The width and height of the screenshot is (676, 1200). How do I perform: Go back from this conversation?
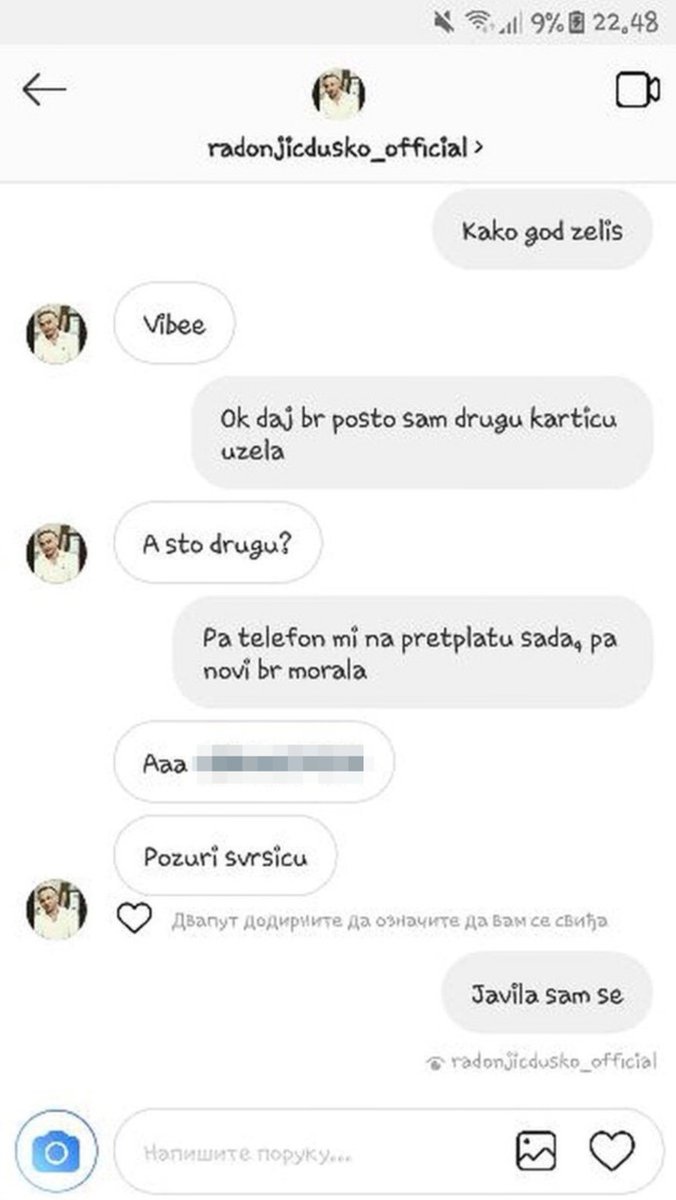click(x=44, y=91)
